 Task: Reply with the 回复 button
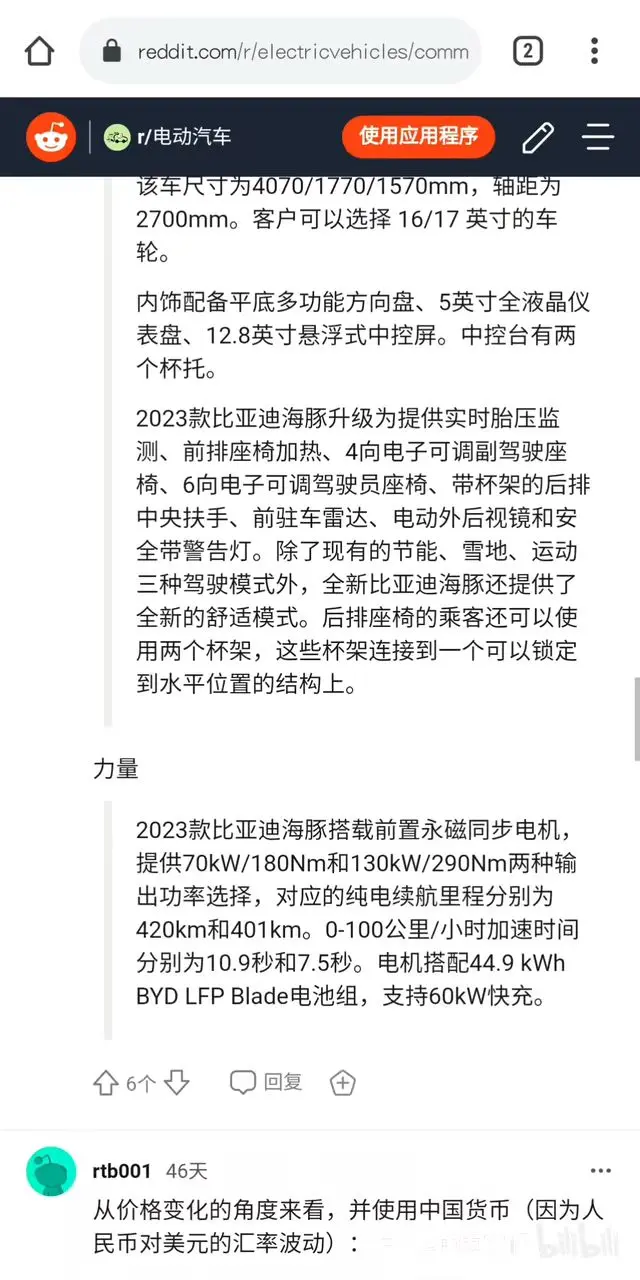(x=266, y=1082)
